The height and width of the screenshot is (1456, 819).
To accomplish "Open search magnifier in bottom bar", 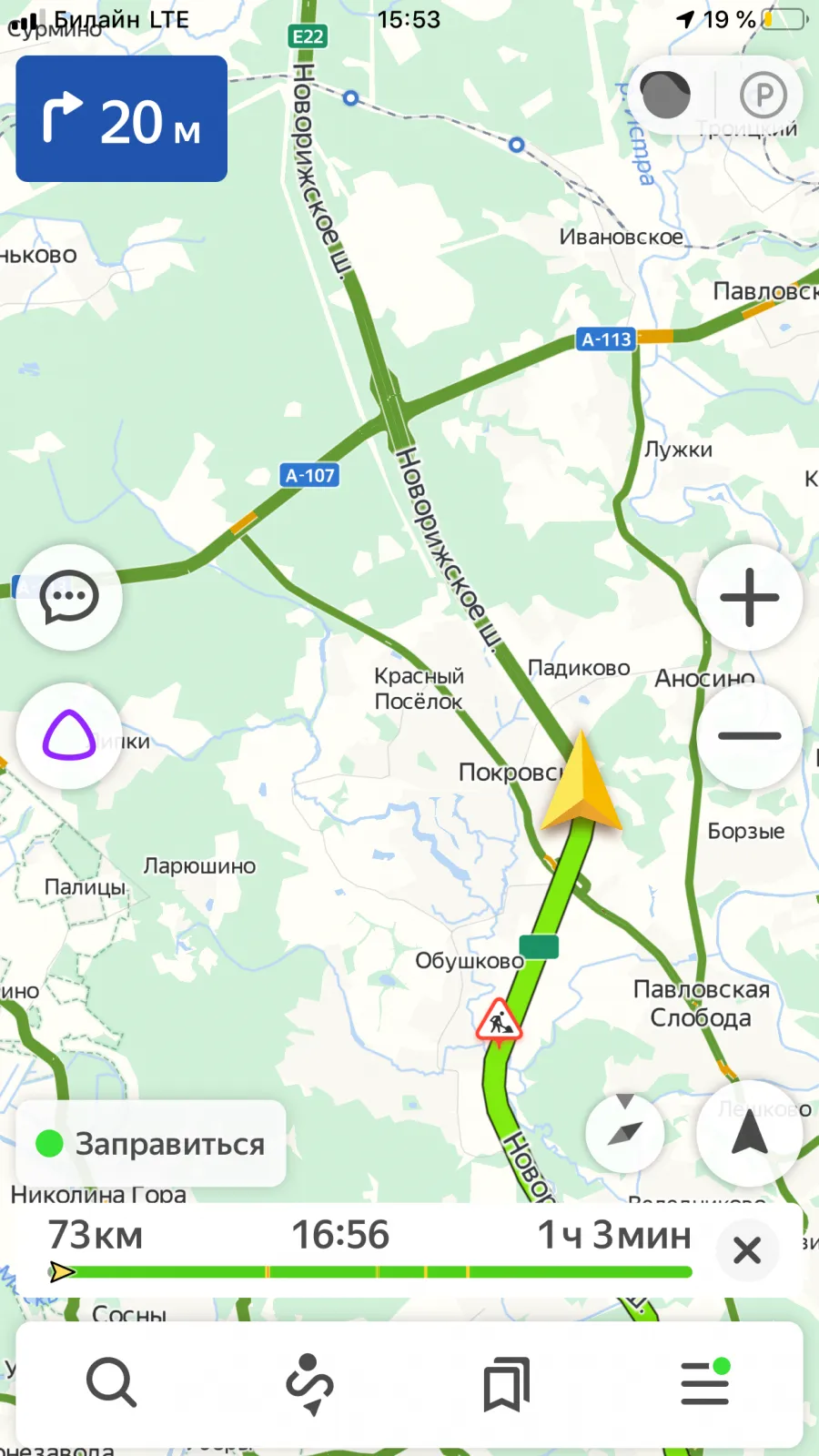I will point(112,1383).
